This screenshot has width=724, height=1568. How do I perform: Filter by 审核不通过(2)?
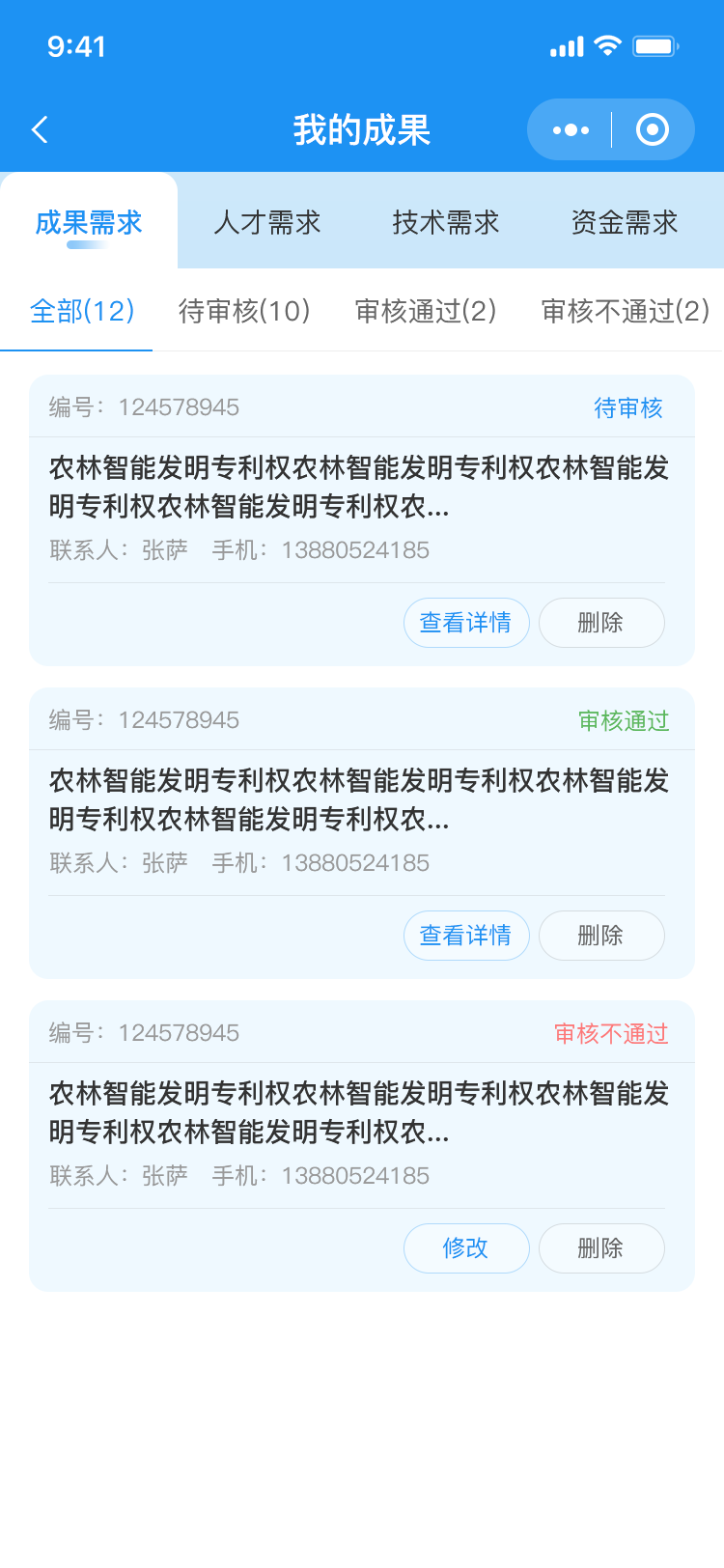[x=626, y=311]
